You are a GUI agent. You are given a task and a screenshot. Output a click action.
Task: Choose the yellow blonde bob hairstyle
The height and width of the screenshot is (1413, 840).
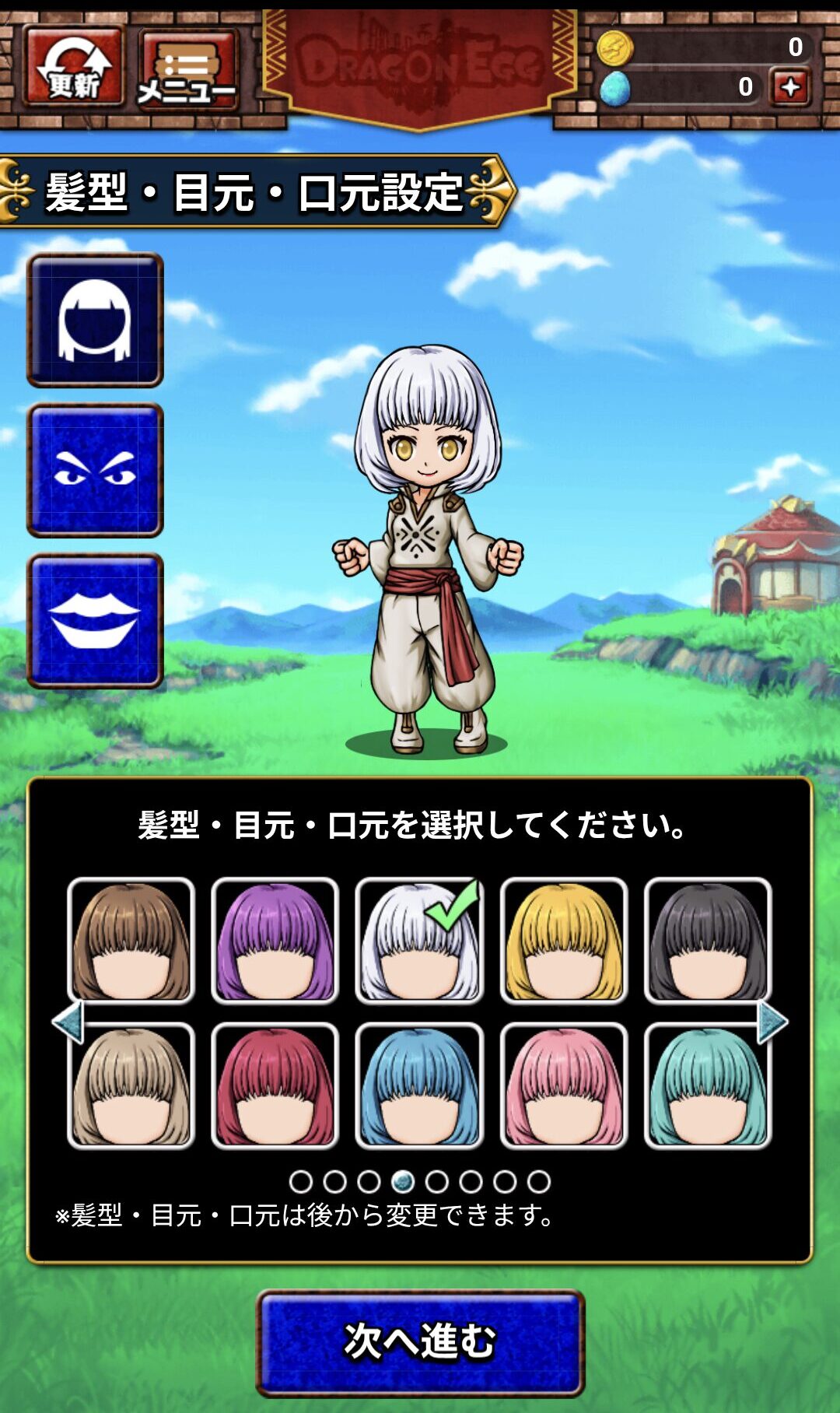coord(564,941)
